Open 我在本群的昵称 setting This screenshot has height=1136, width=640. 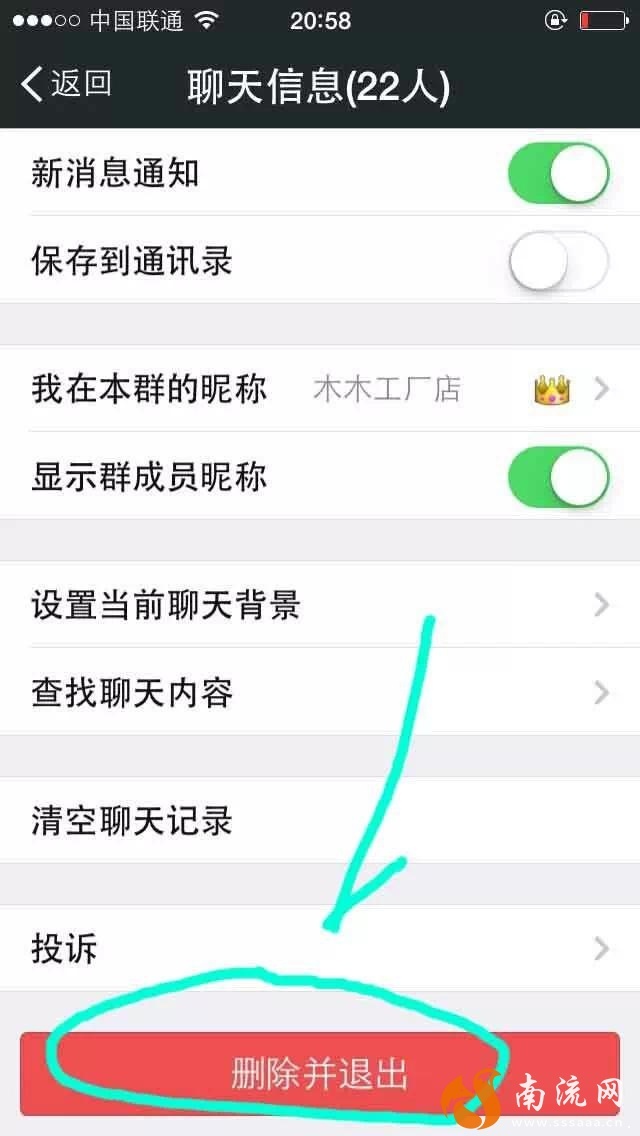coord(320,389)
